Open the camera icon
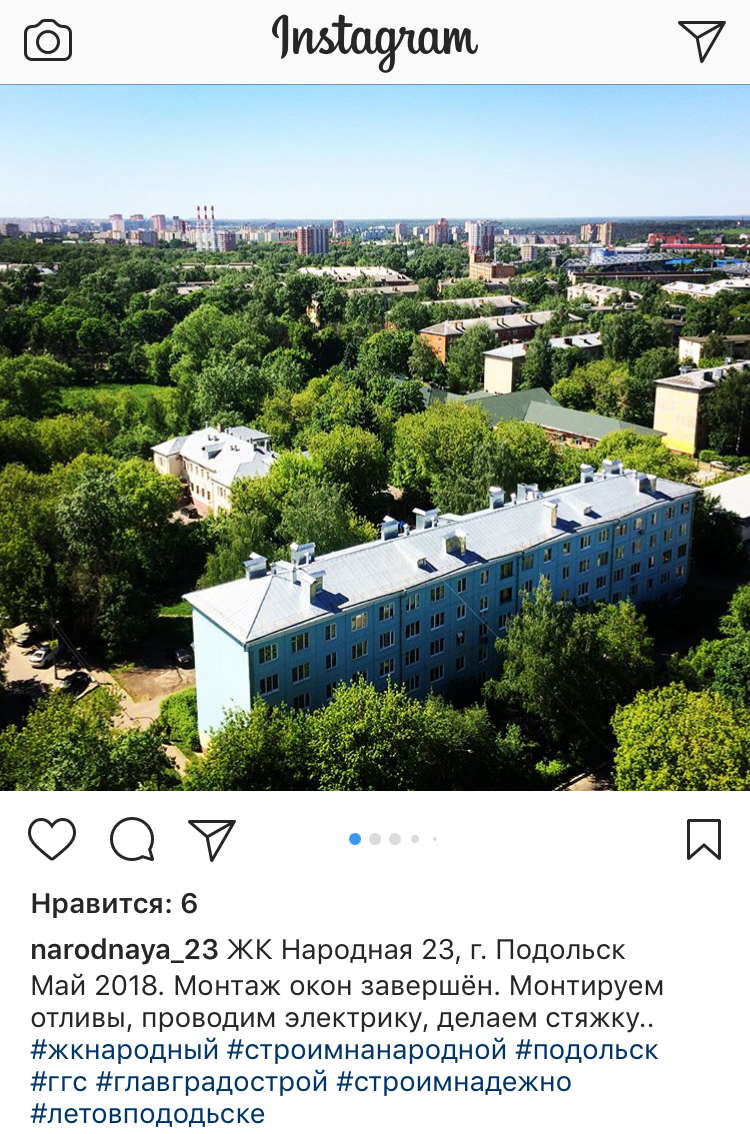The width and height of the screenshot is (750, 1134). pos(48,41)
